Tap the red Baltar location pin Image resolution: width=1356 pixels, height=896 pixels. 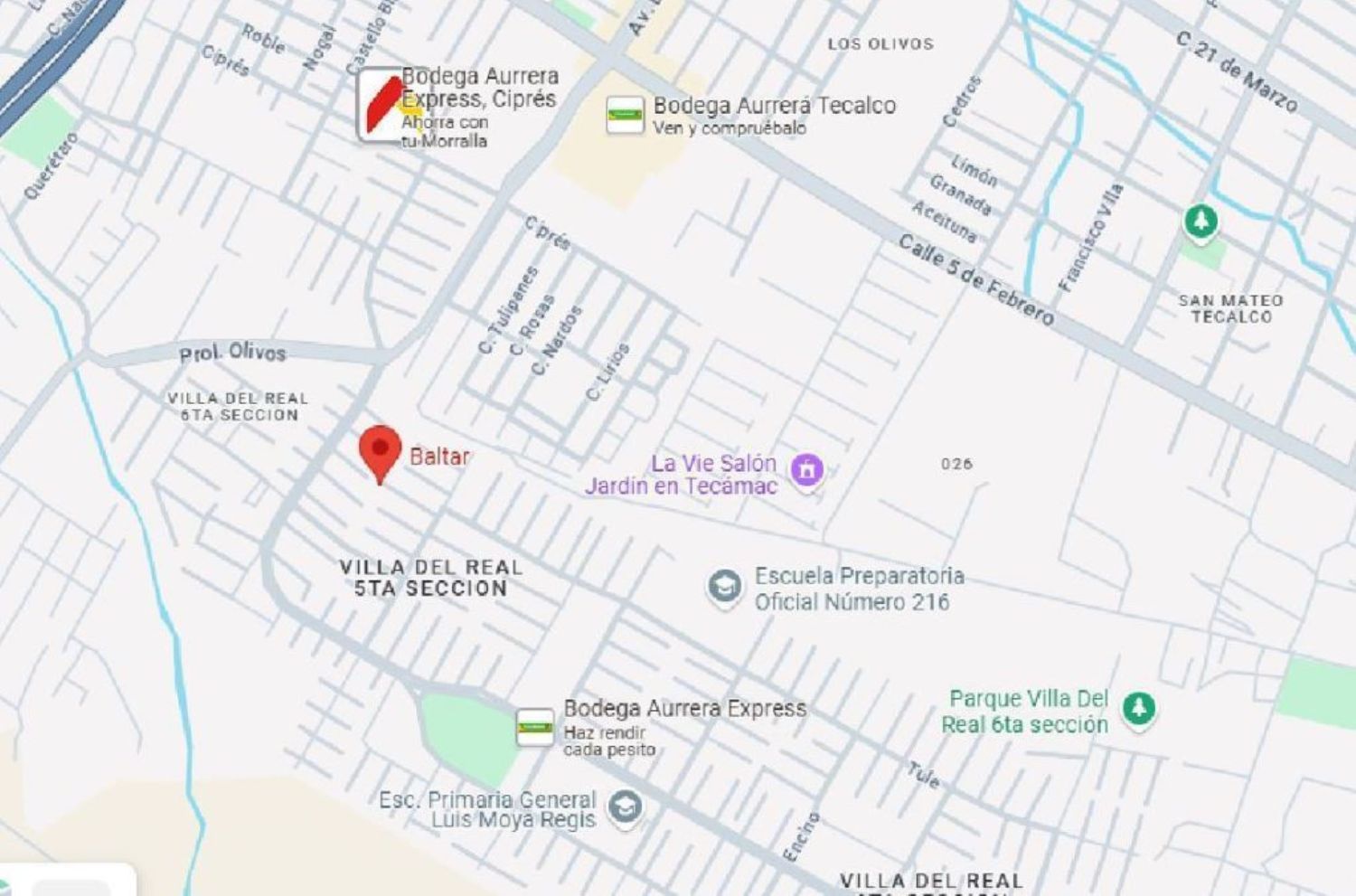pos(381,450)
